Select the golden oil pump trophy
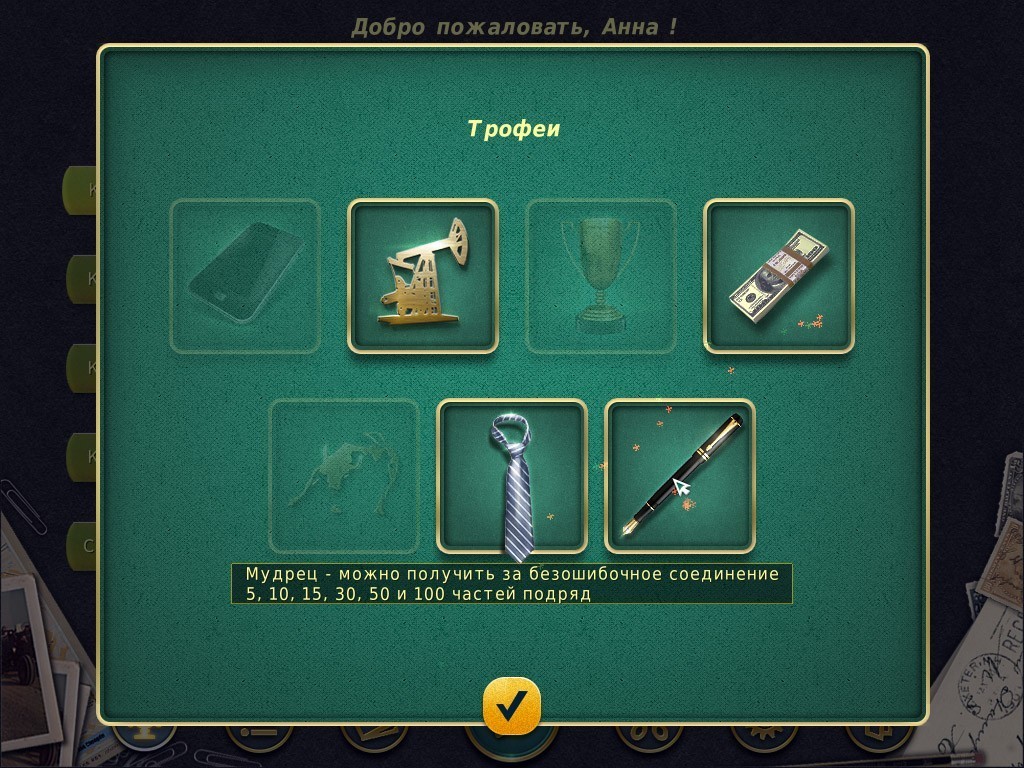The width and height of the screenshot is (1024, 768). point(423,276)
